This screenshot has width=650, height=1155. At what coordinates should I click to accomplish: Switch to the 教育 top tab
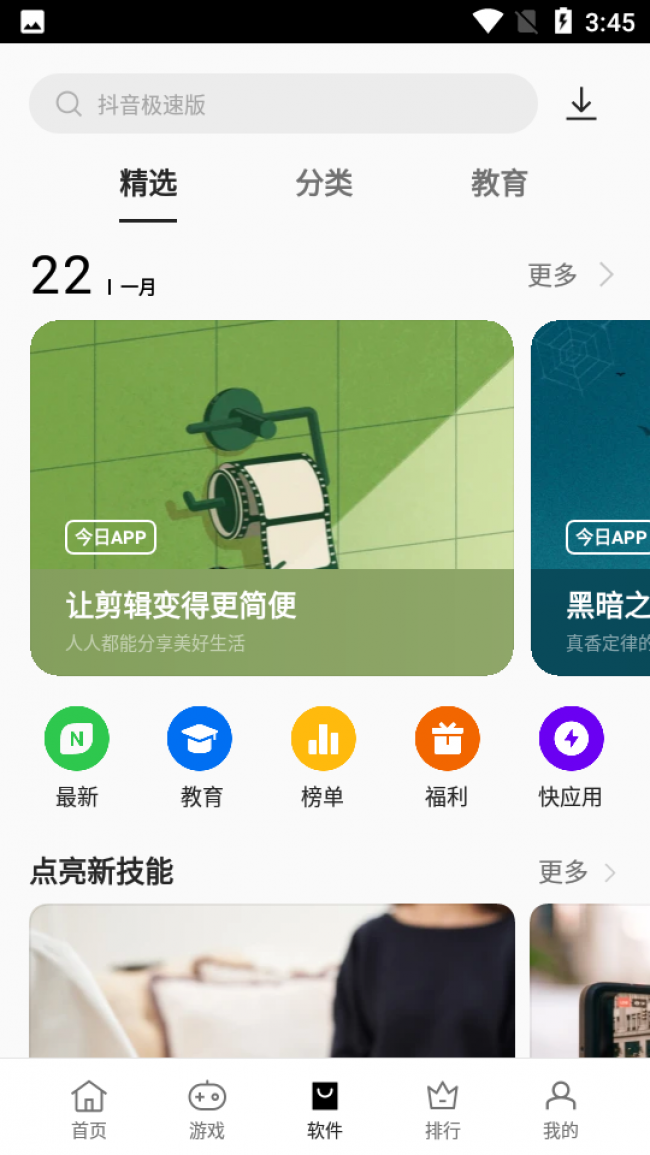(499, 183)
